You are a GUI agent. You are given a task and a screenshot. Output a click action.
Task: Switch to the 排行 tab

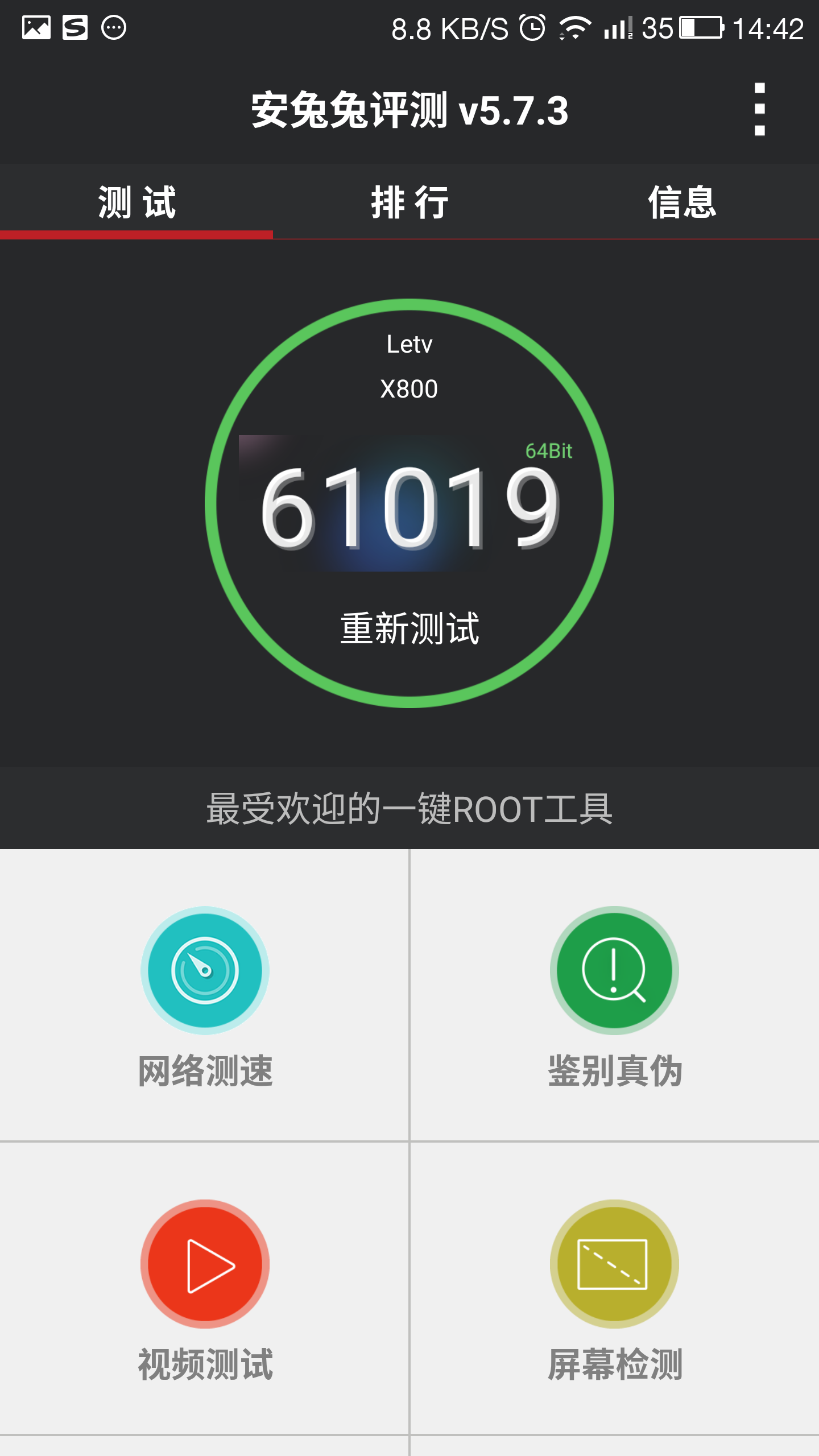click(409, 202)
